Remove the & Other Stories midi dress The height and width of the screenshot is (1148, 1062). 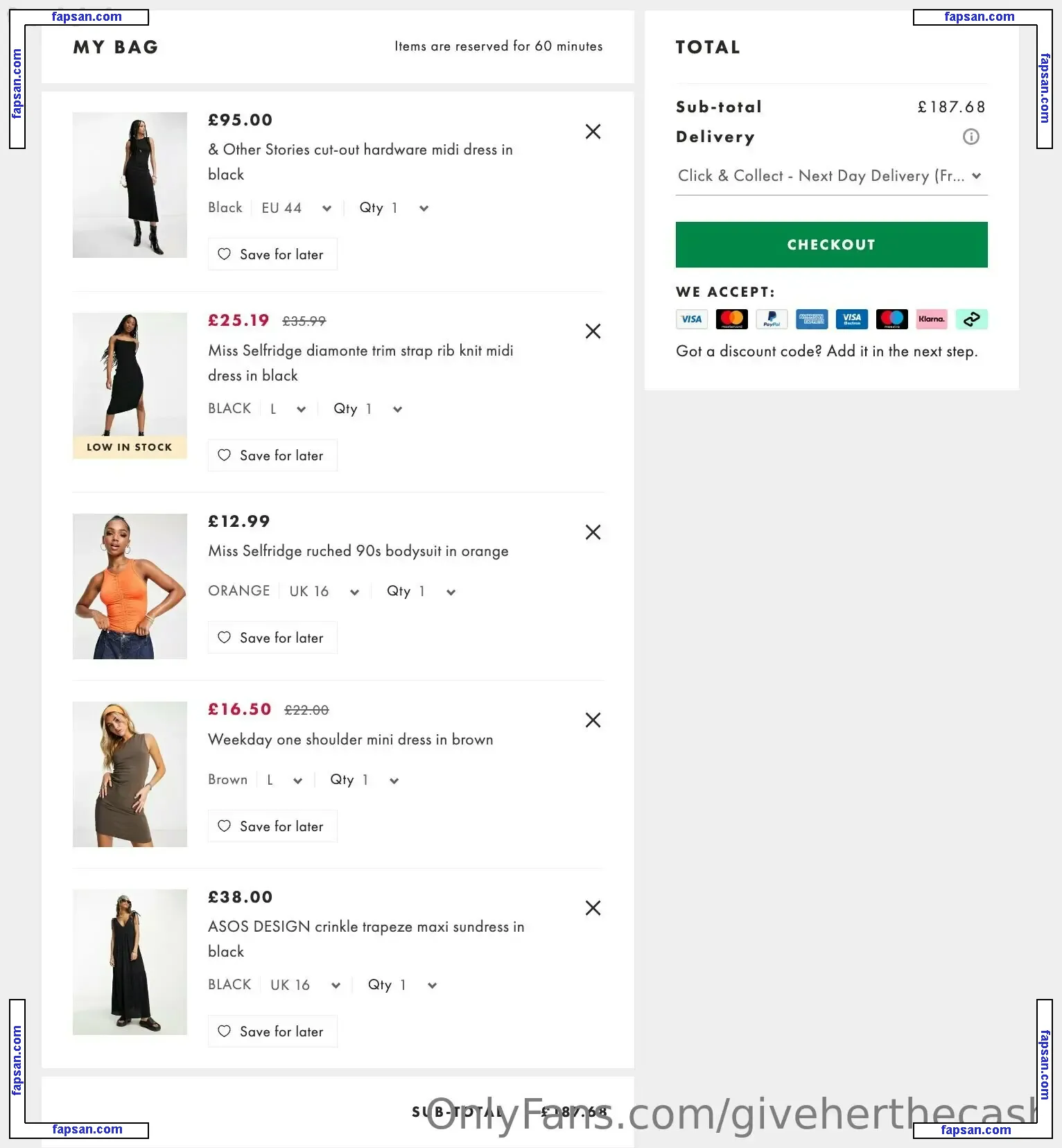point(593,132)
